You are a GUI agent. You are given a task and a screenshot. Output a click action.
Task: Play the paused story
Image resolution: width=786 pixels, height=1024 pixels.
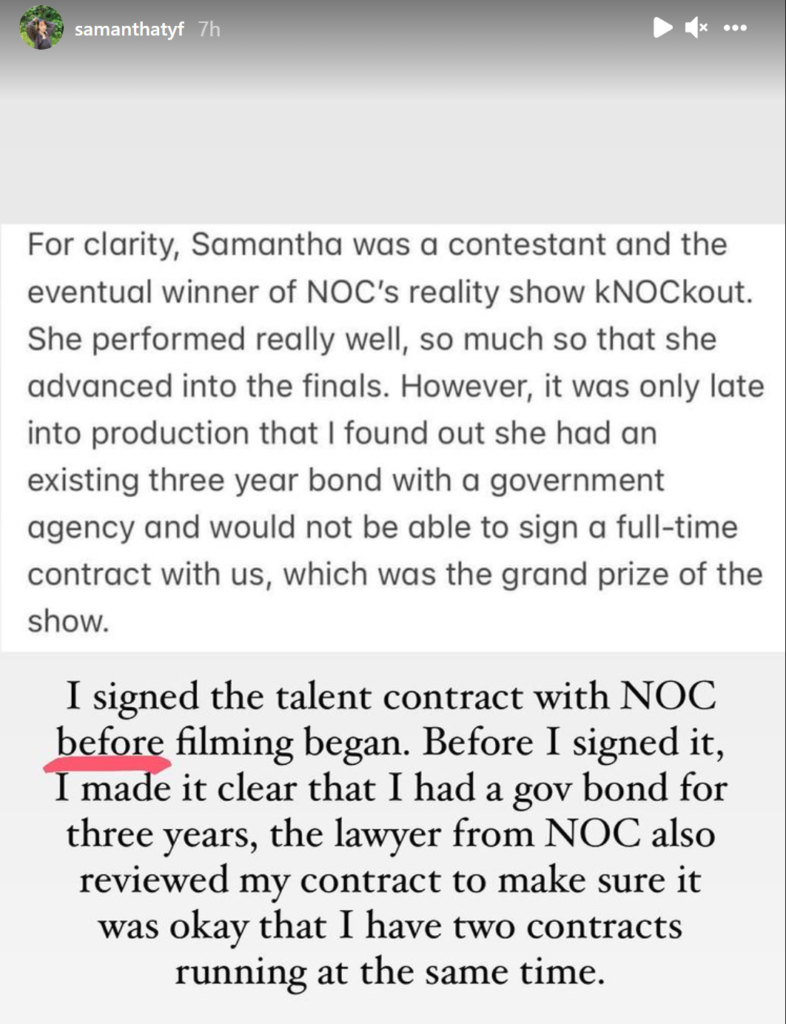(x=662, y=28)
